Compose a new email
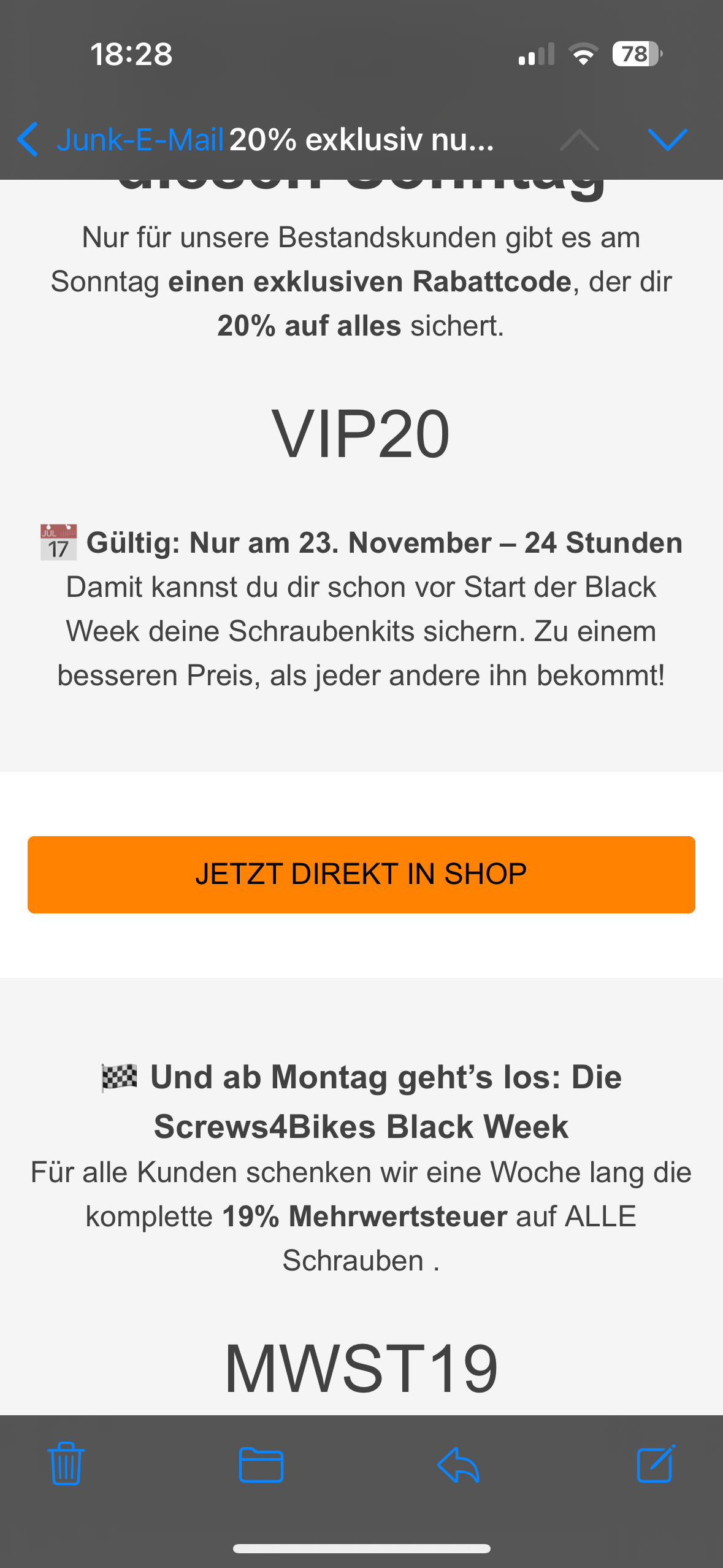Viewport: 723px width, 1568px height. (656, 1464)
